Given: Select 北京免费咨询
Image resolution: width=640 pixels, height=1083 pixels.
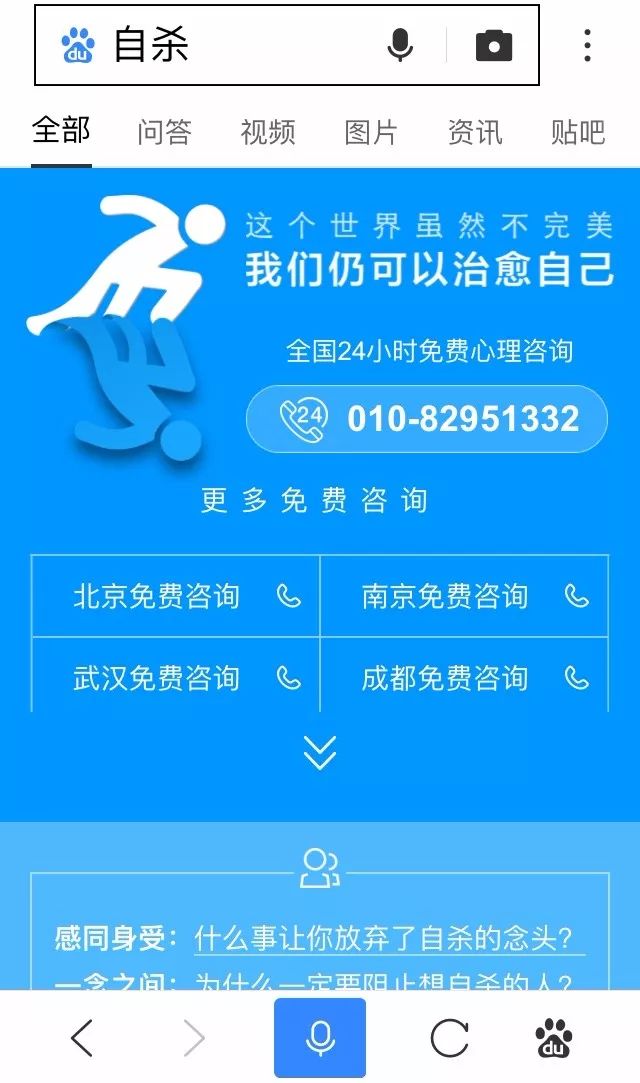Looking at the screenshot, I should coord(176,597).
